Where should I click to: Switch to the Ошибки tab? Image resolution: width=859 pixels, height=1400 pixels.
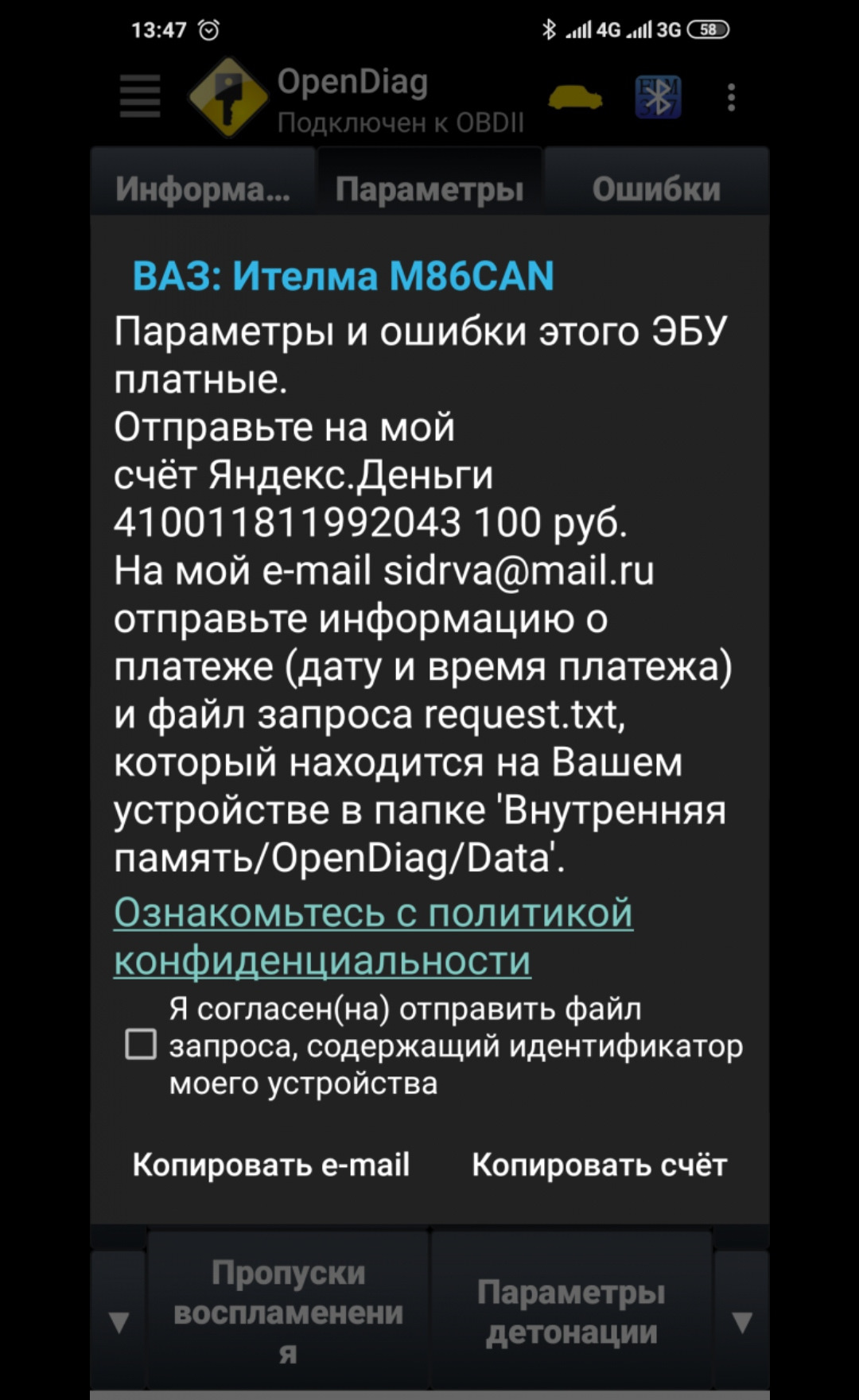coord(656,189)
